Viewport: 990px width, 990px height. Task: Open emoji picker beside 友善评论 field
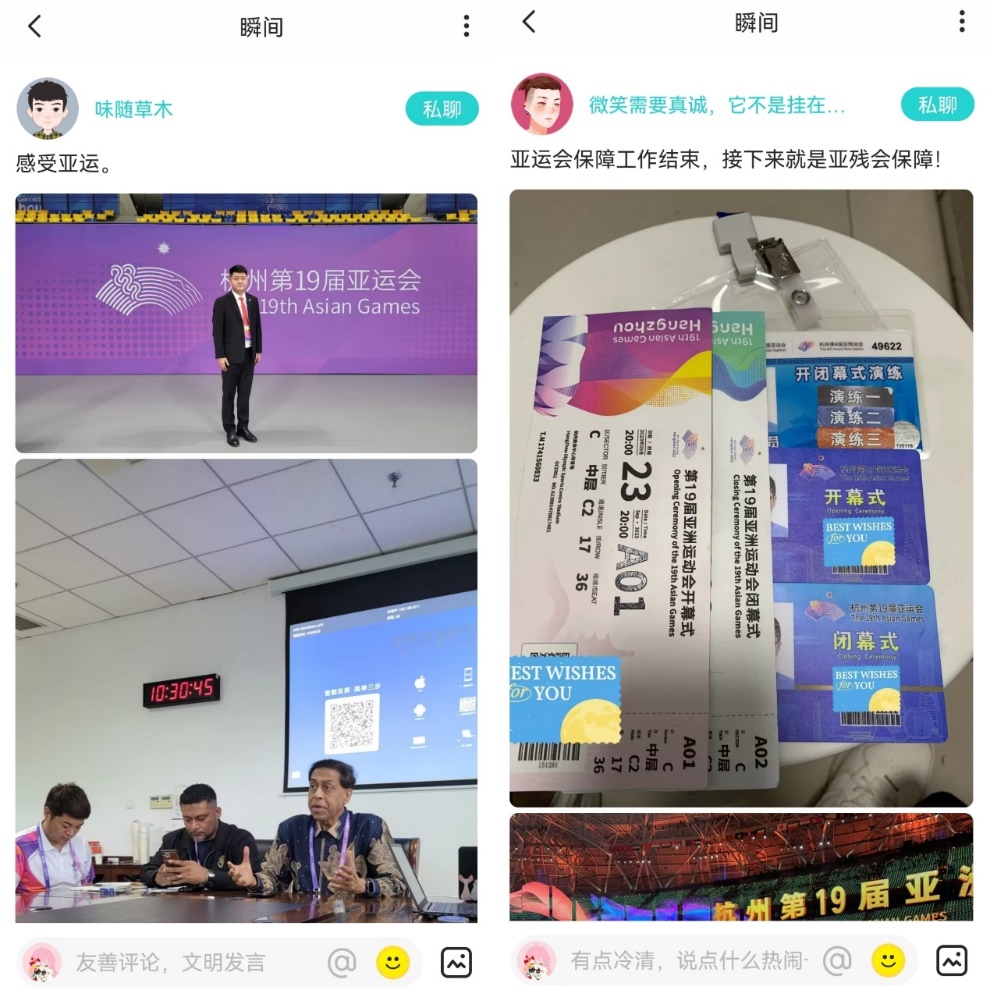pos(393,962)
